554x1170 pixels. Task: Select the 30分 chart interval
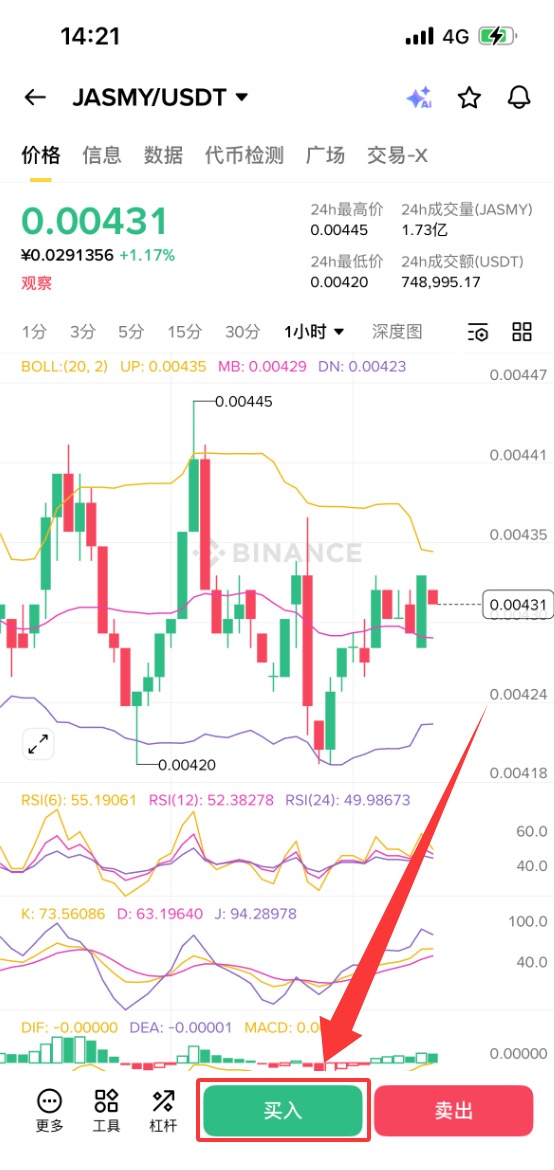[x=243, y=331]
